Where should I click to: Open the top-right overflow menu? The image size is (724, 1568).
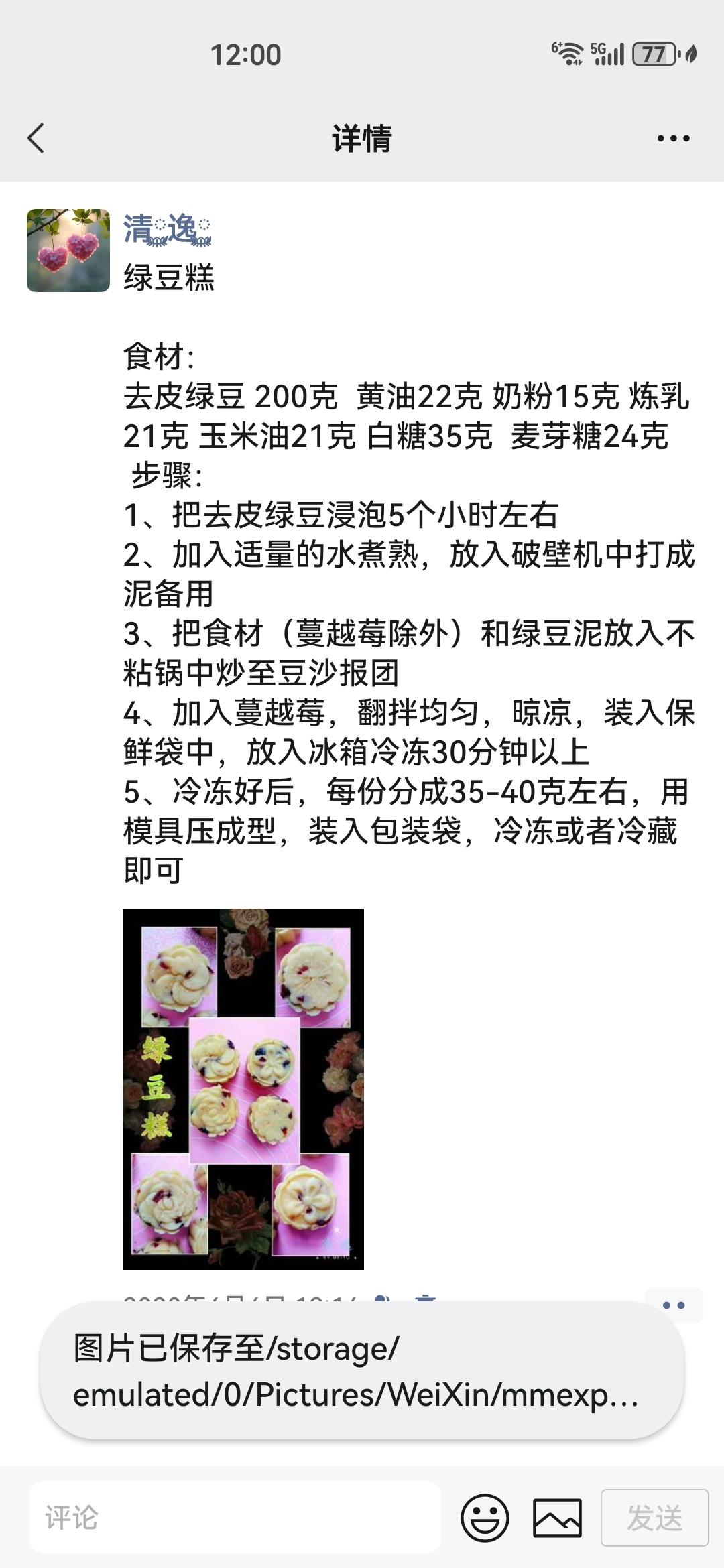[x=673, y=139]
